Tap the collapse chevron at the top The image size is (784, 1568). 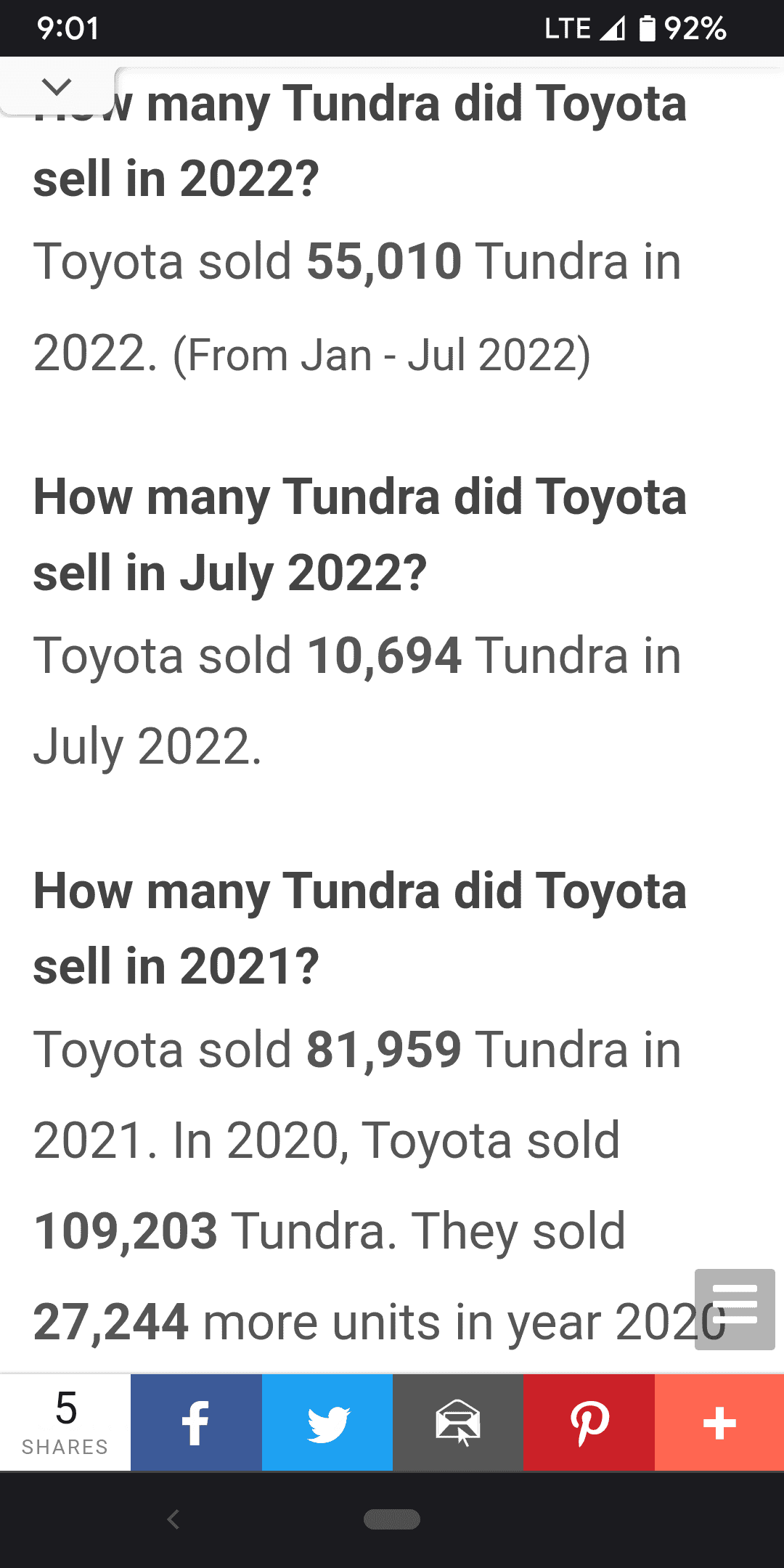coord(57,87)
